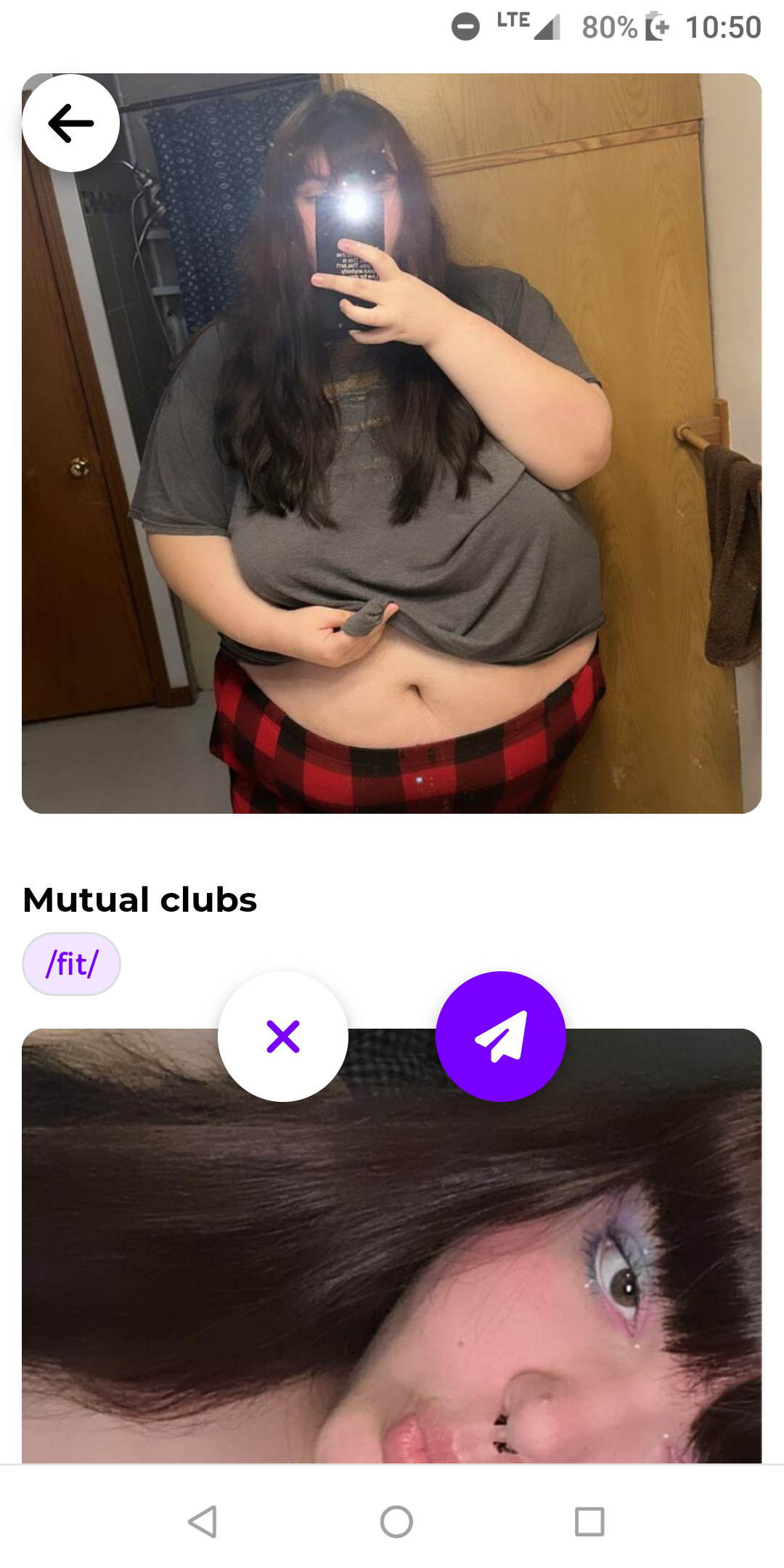784x1568 pixels.
Task: Open the /fit/ mutual club chip
Action: (x=71, y=964)
